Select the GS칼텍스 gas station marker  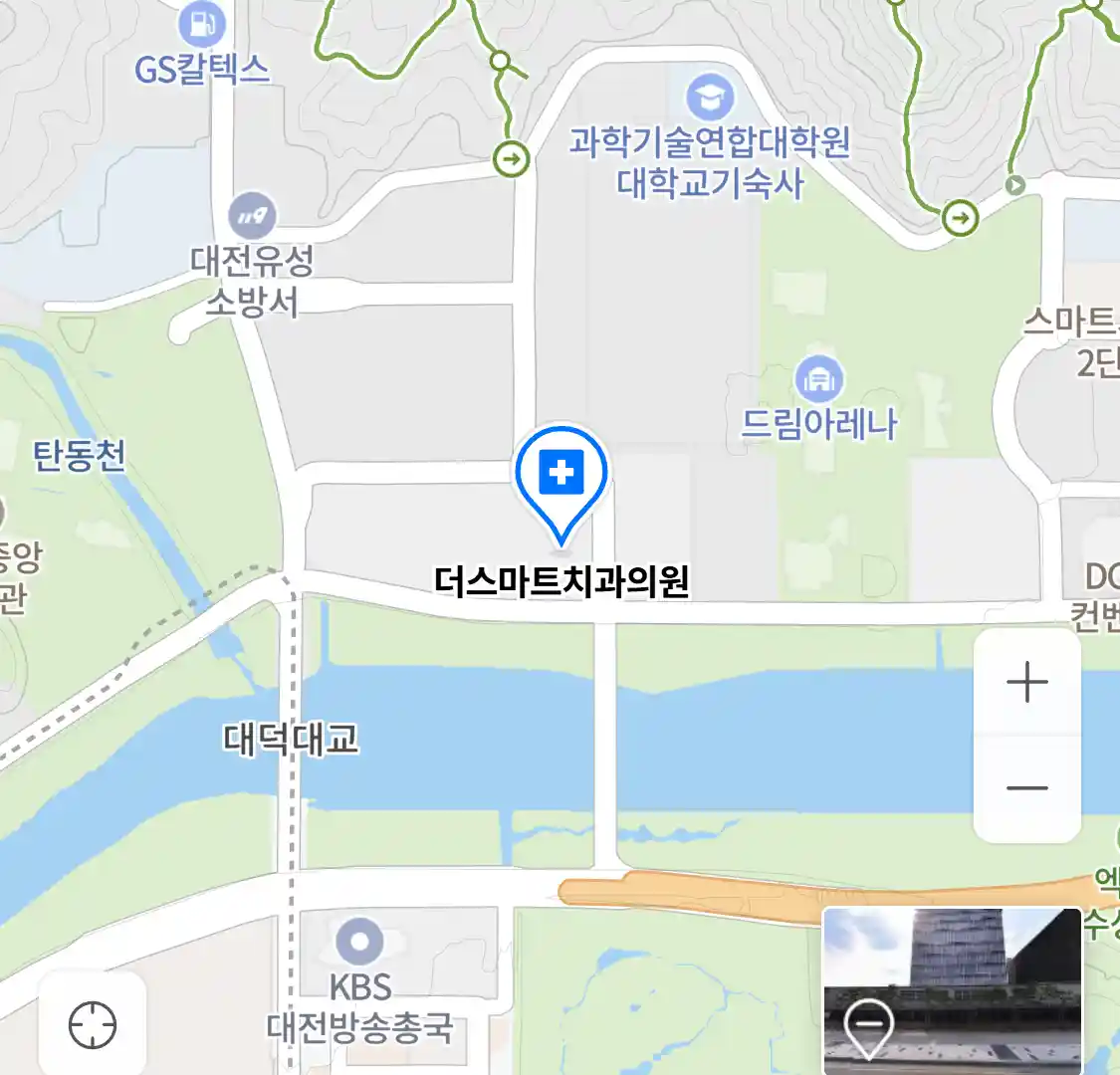[201, 25]
